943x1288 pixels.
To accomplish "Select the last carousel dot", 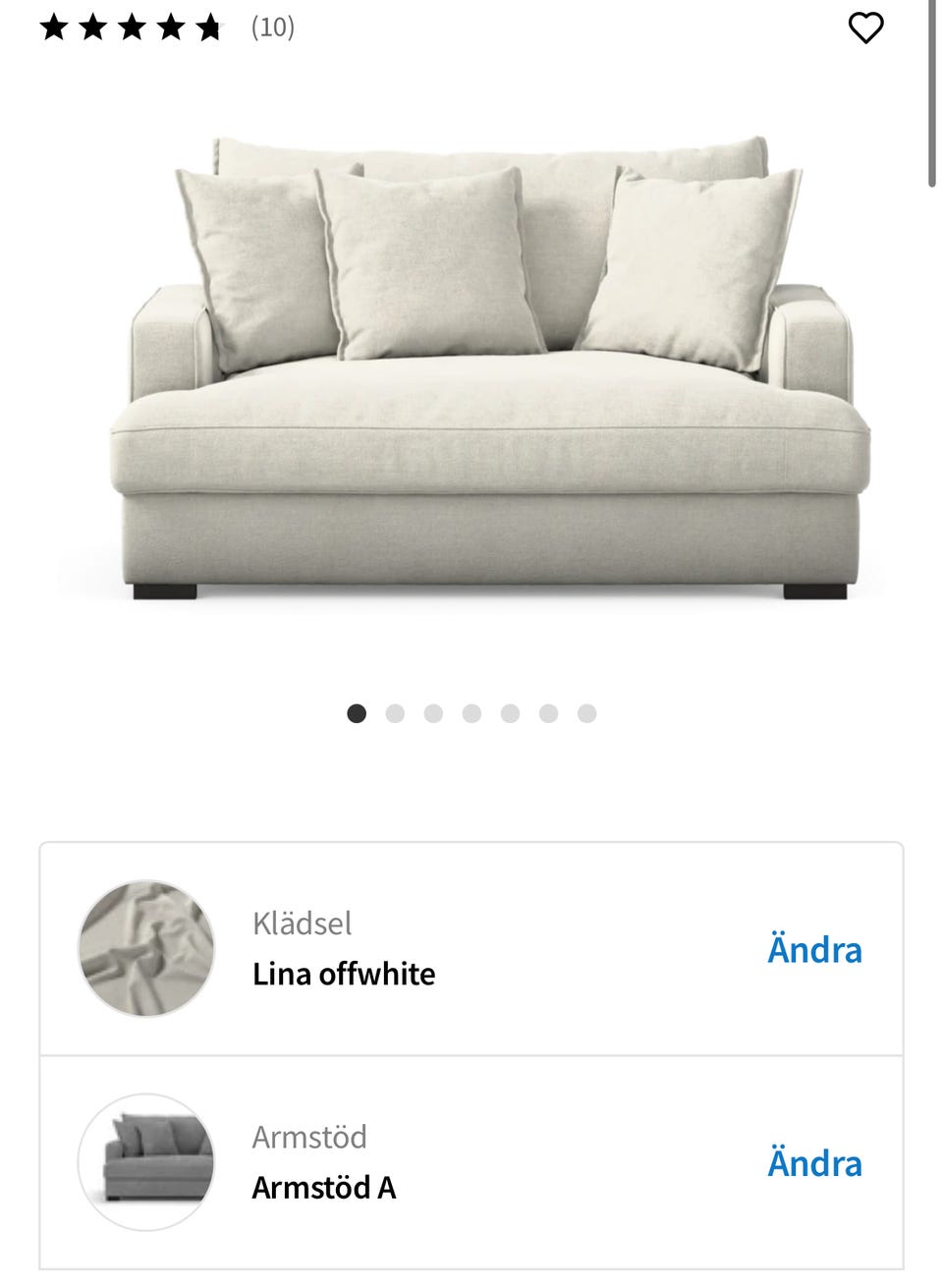I will tap(586, 712).
